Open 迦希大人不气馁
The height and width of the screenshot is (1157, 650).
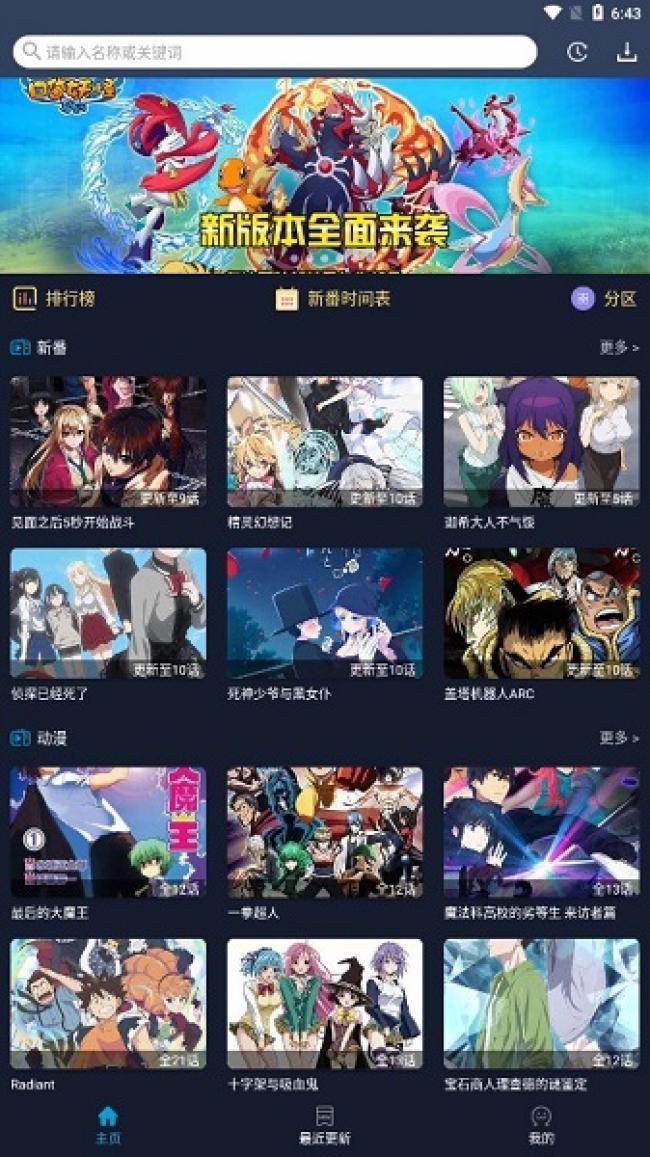tap(541, 442)
